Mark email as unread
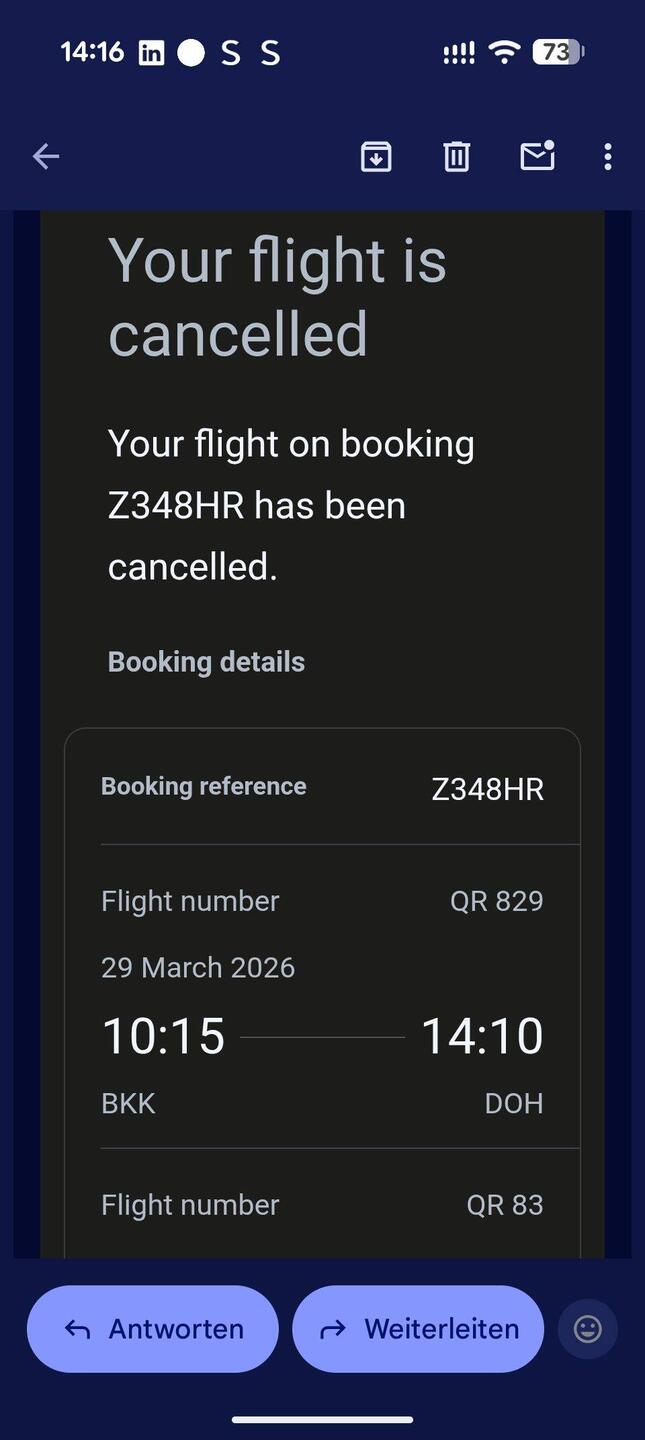The image size is (645, 1440). 537,156
